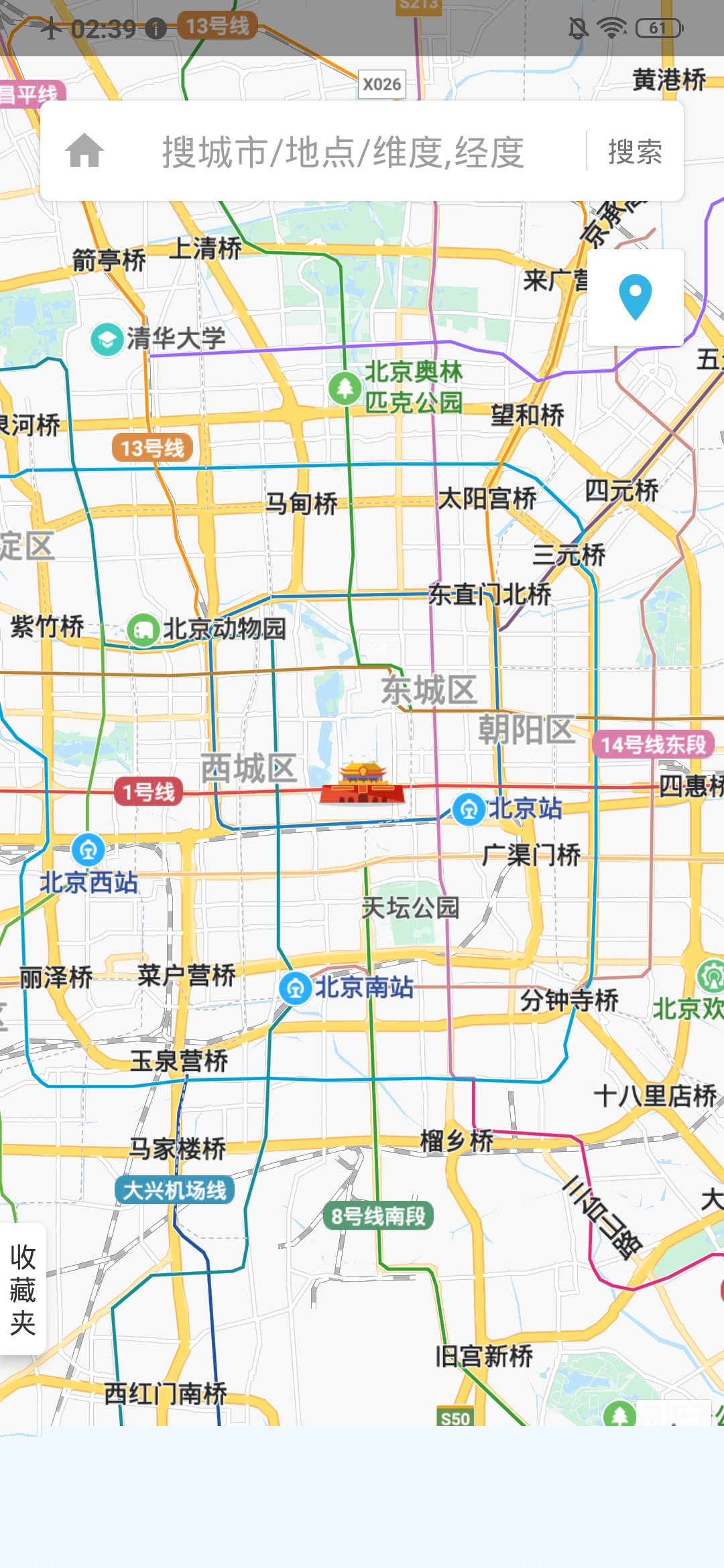The width and height of the screenshot is (724, 1568).
Task: Click the 天坛公园 park label
Action: (410, 906)
